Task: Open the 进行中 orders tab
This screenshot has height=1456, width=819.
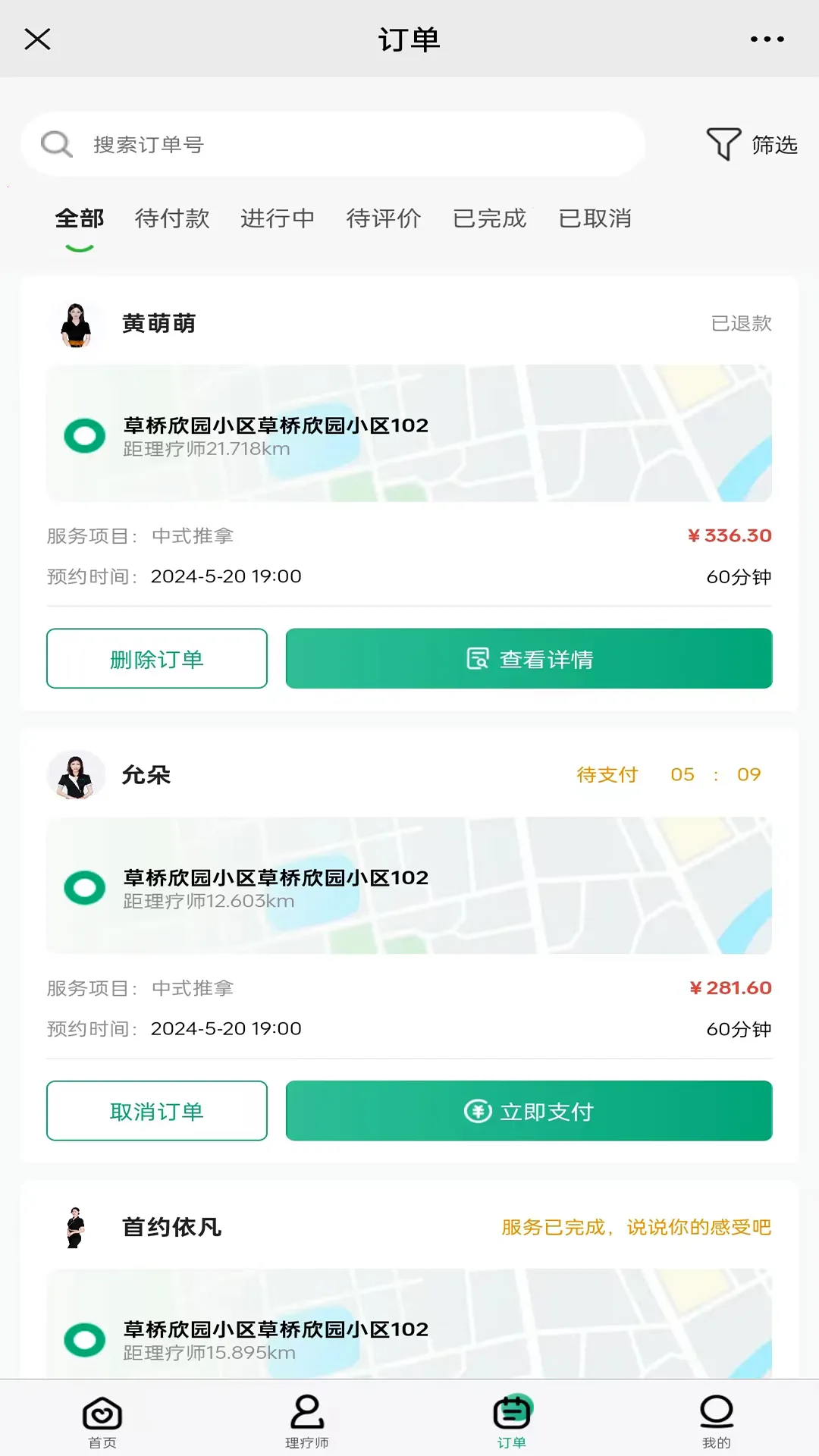Action: click(278, 219)
